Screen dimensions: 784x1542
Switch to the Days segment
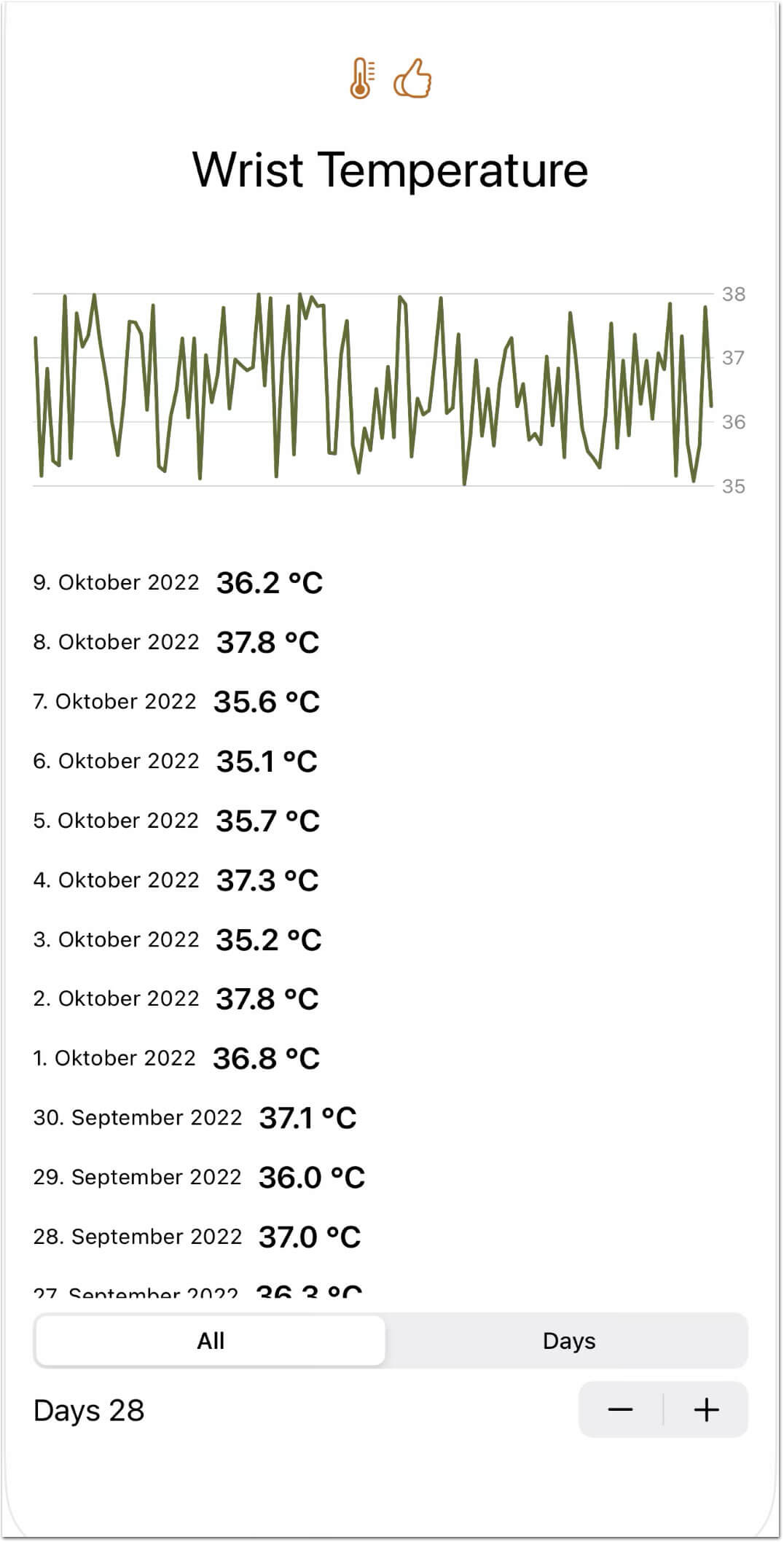[568, 1341]
